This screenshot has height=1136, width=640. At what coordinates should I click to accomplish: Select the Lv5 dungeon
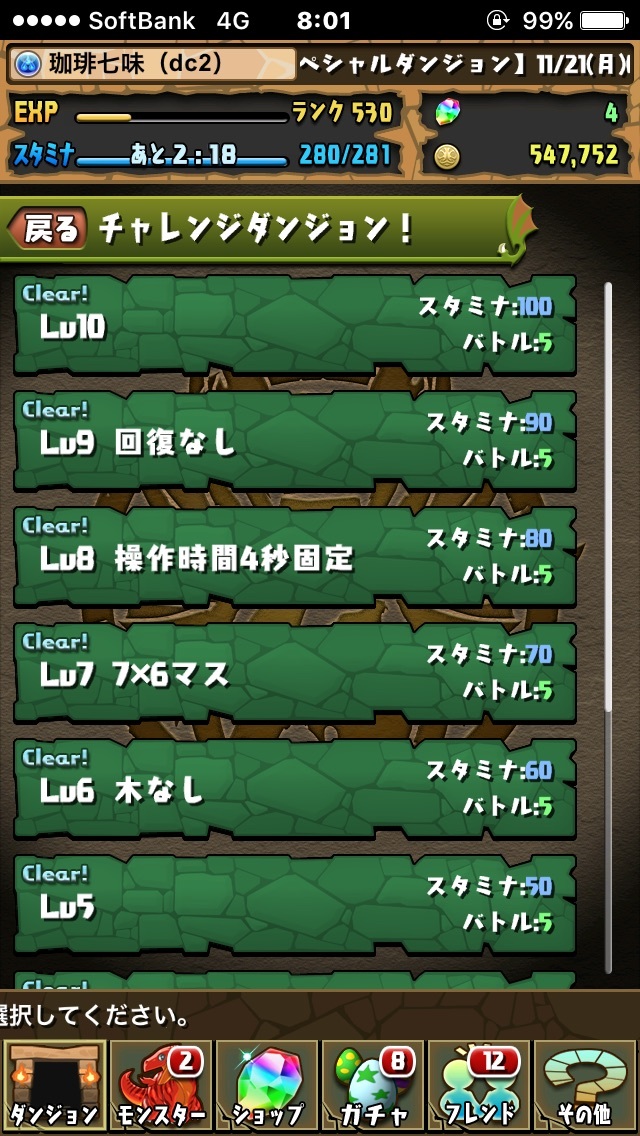[295, 904]
